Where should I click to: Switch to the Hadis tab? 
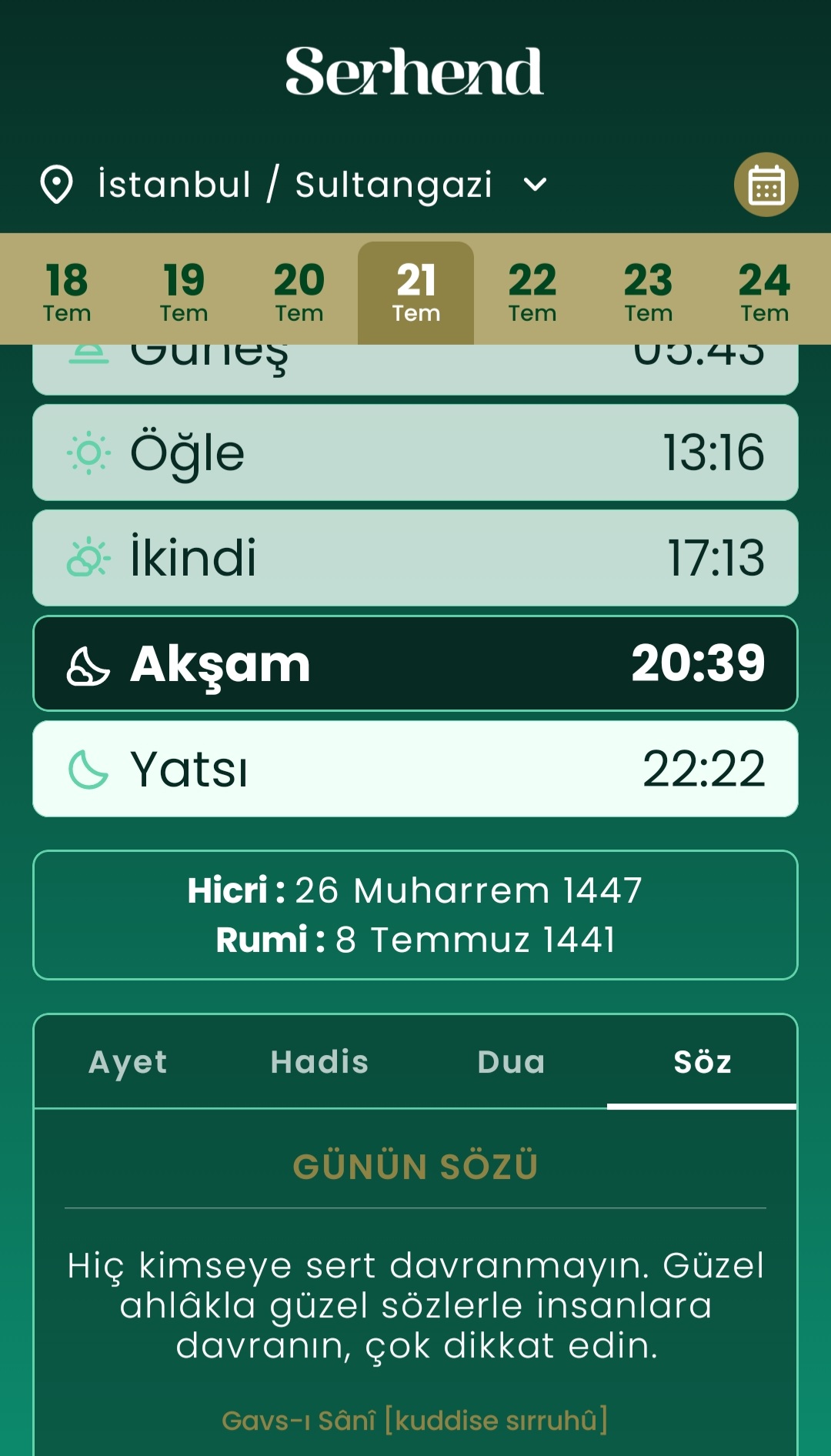tap(319, 1062)
